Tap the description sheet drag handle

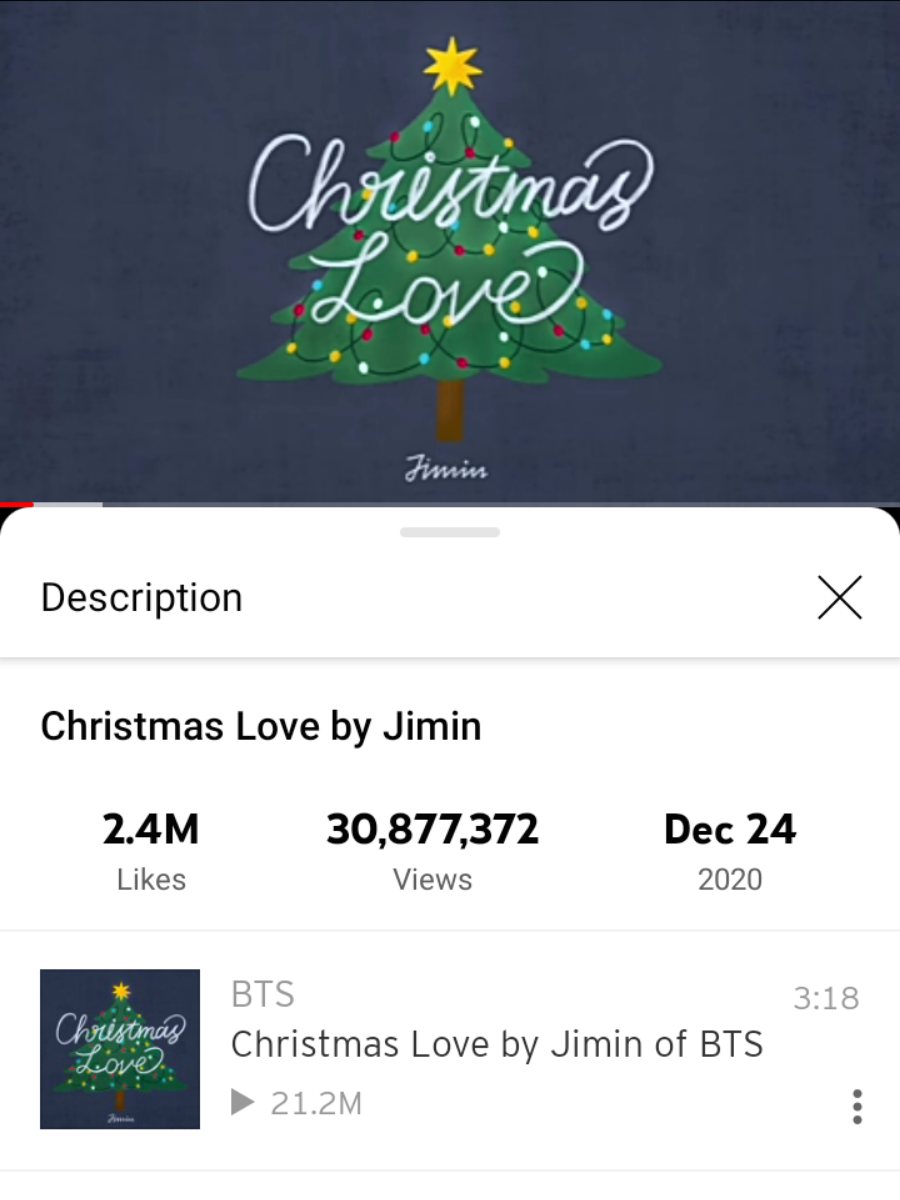click(x=450, y=532)
